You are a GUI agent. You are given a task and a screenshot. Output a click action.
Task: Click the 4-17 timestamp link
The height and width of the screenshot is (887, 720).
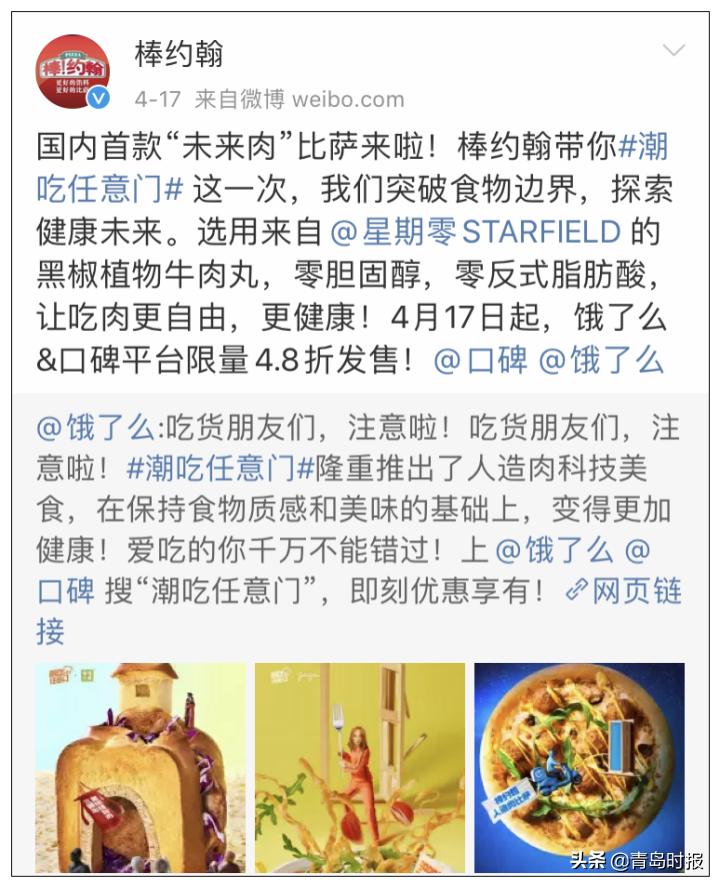click(146, 98)
